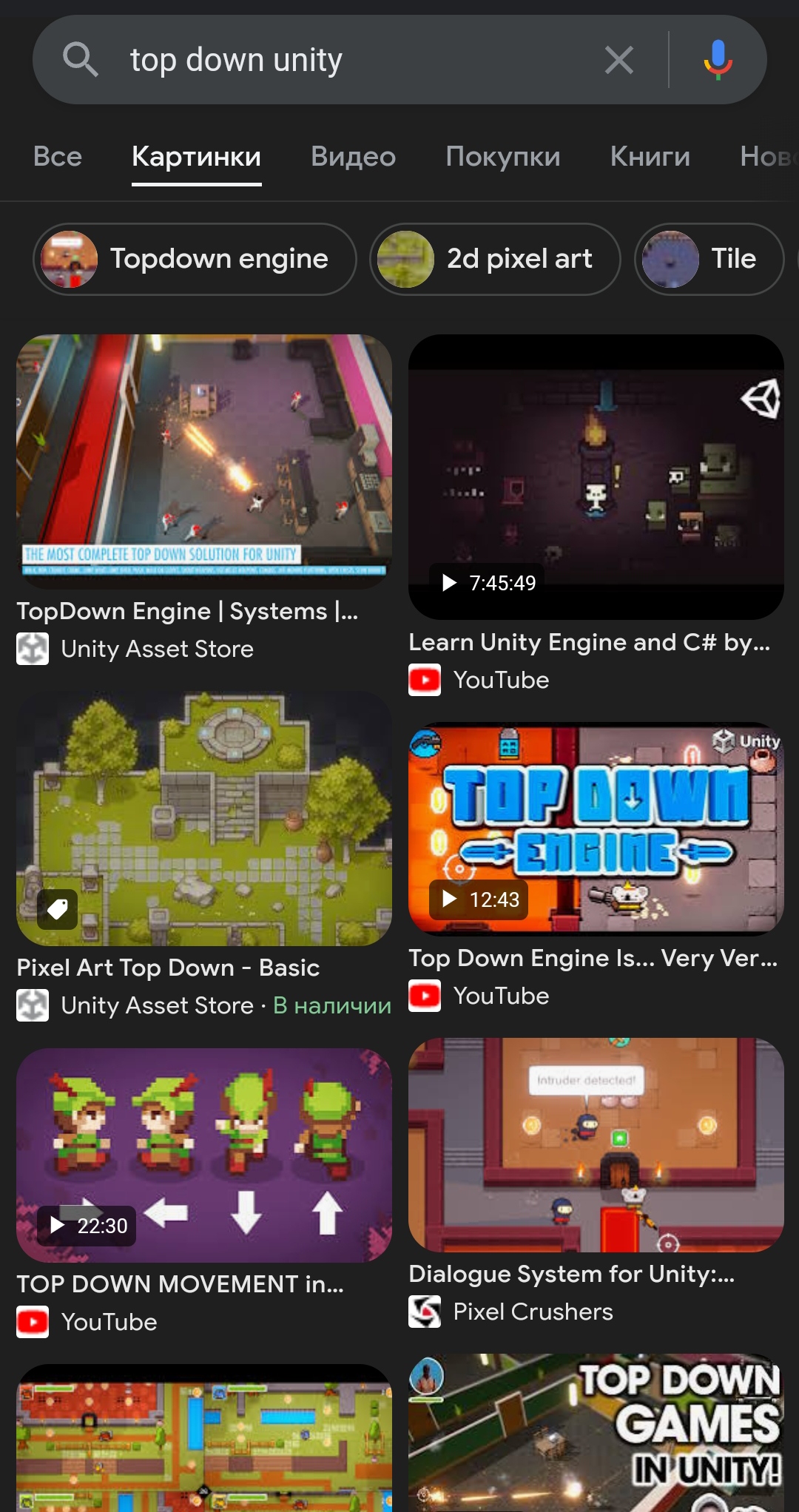Start voice search with the microphone

[718, 60]
